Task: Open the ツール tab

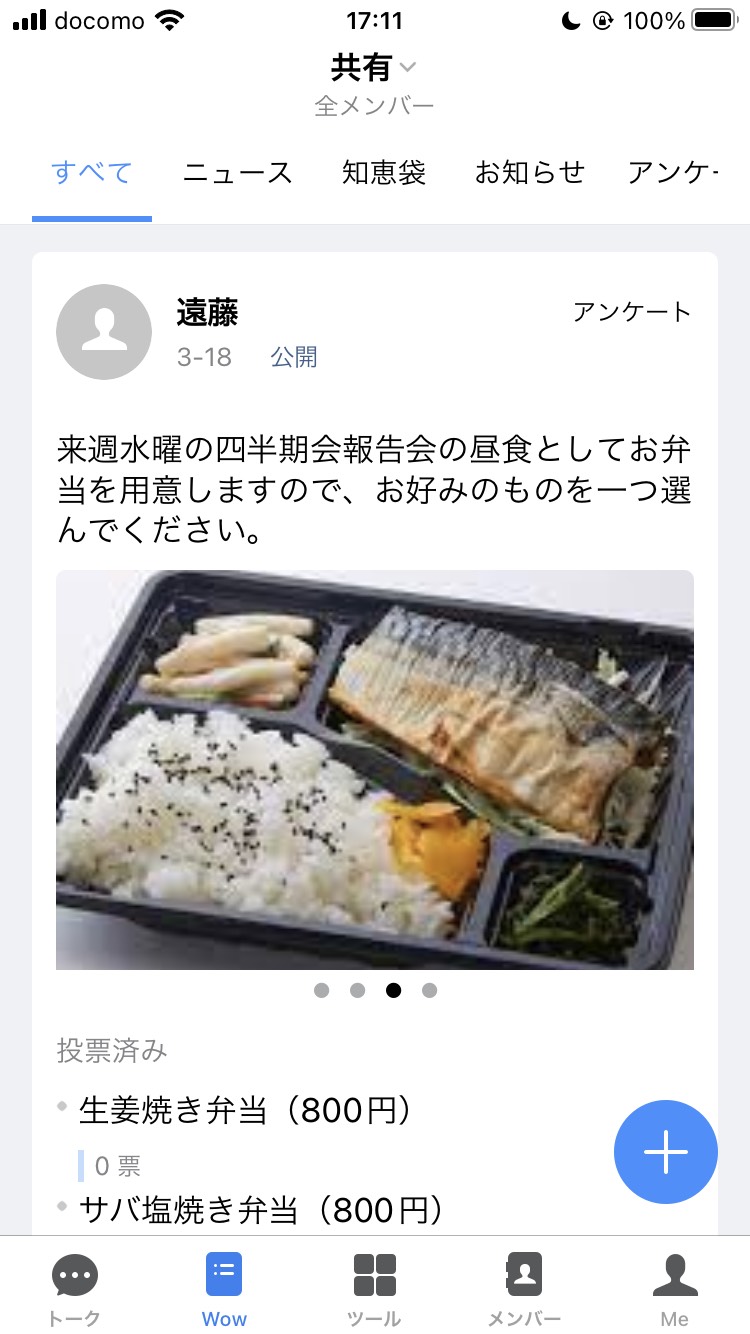Action: (x=374, y=1288)
